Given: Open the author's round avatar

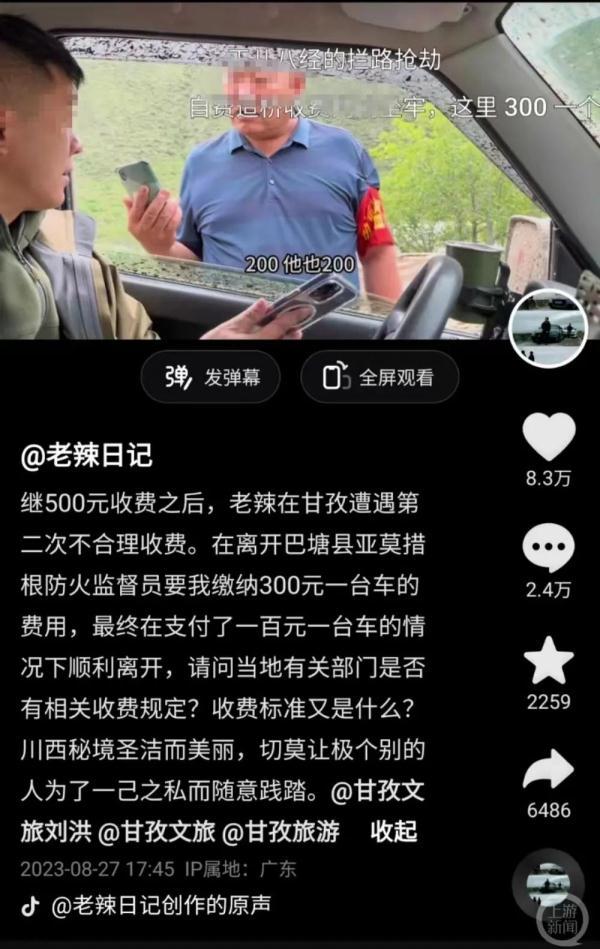Looking at the screenshot, I should click(x=547, y=324).
